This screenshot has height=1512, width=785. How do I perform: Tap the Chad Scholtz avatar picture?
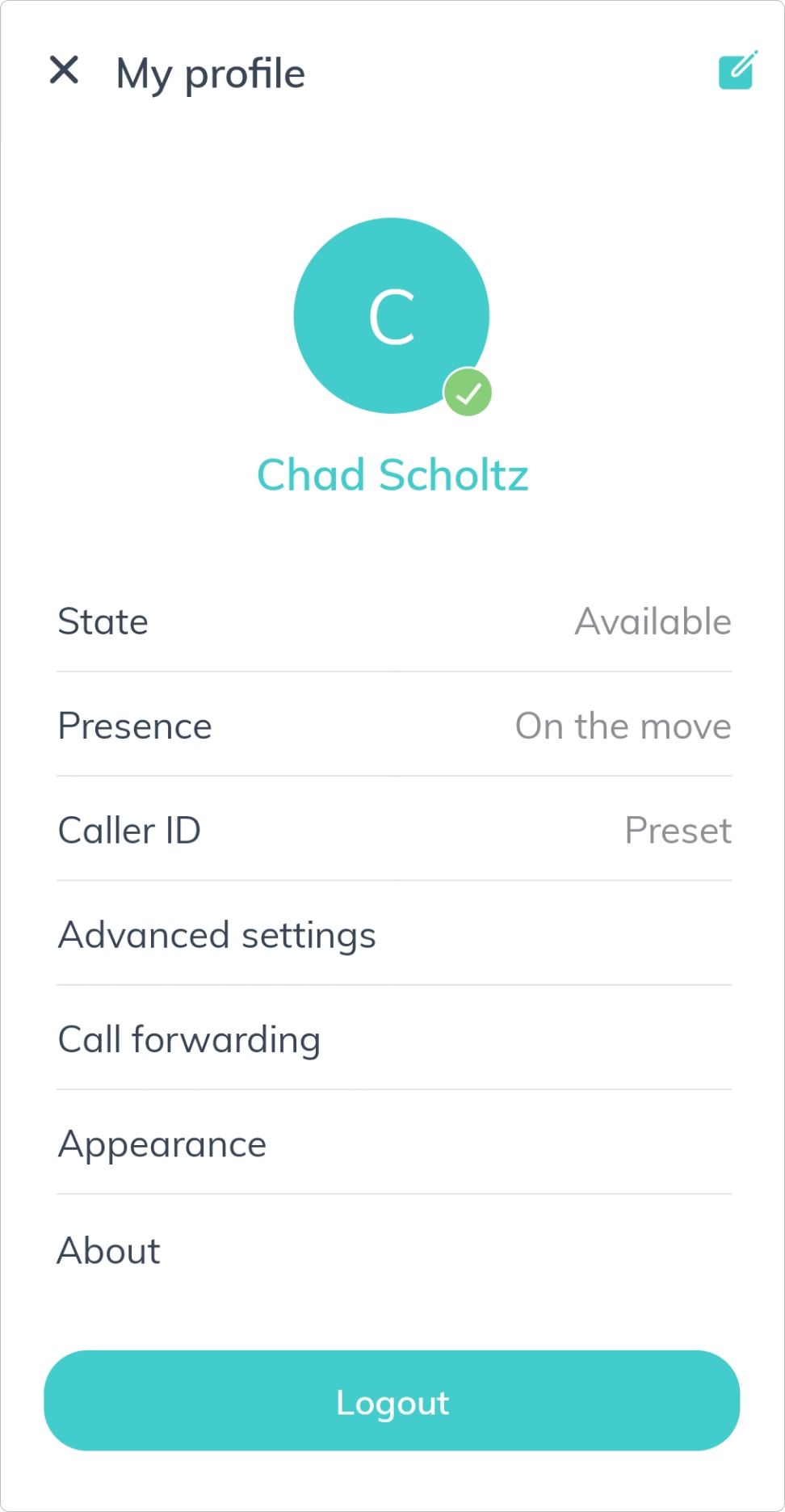click(x=392, y=315)
